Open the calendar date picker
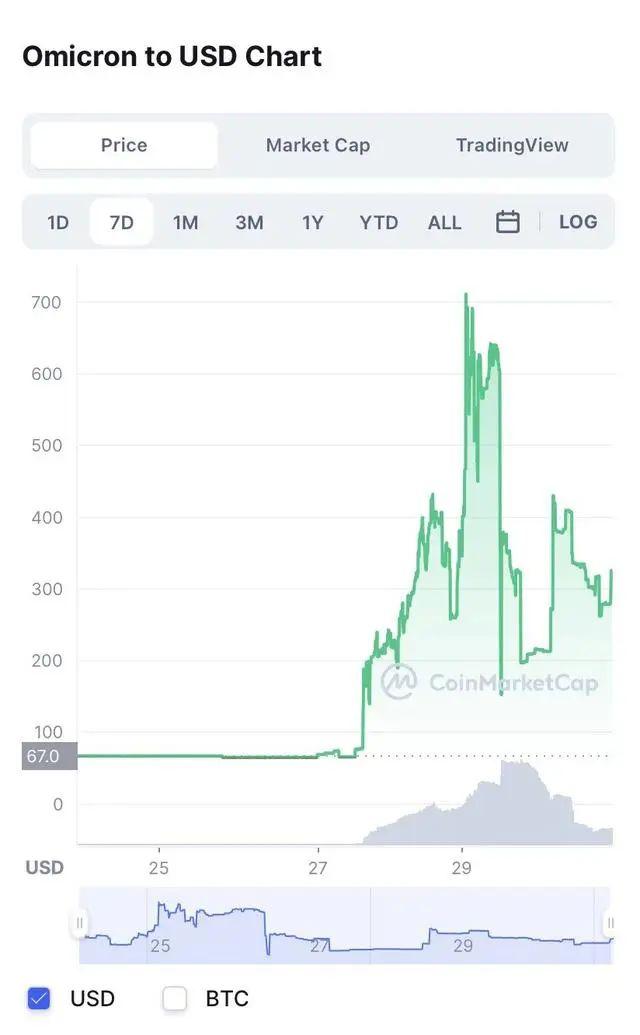Viewport: 640px width, 1035px height. click(508, 222)
